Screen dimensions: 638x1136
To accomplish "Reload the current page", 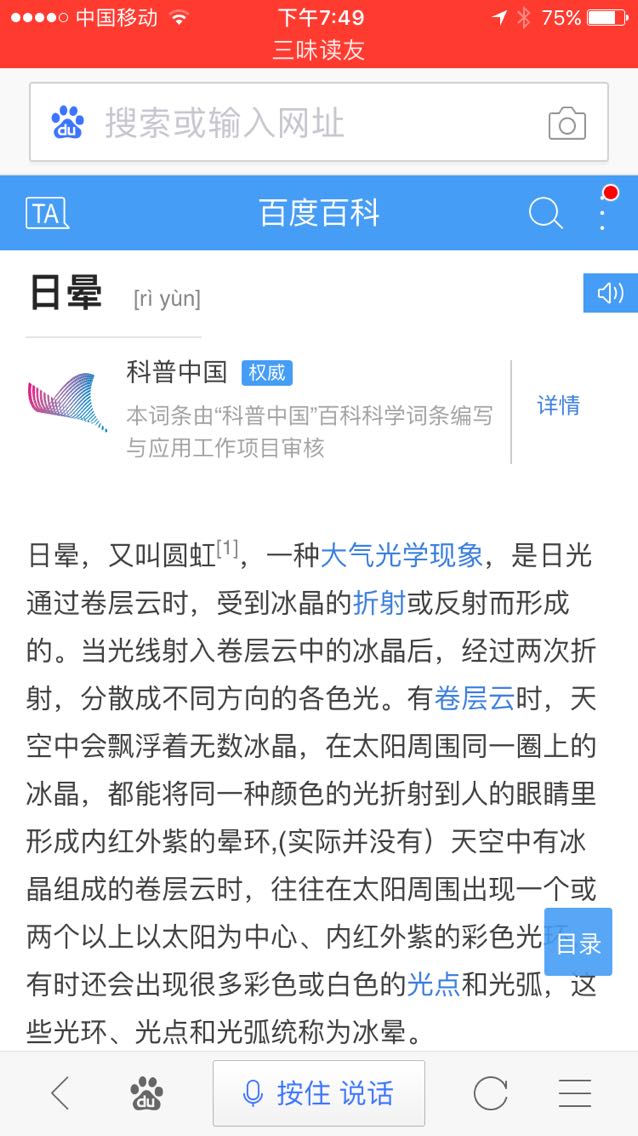I will (490, 1093).
